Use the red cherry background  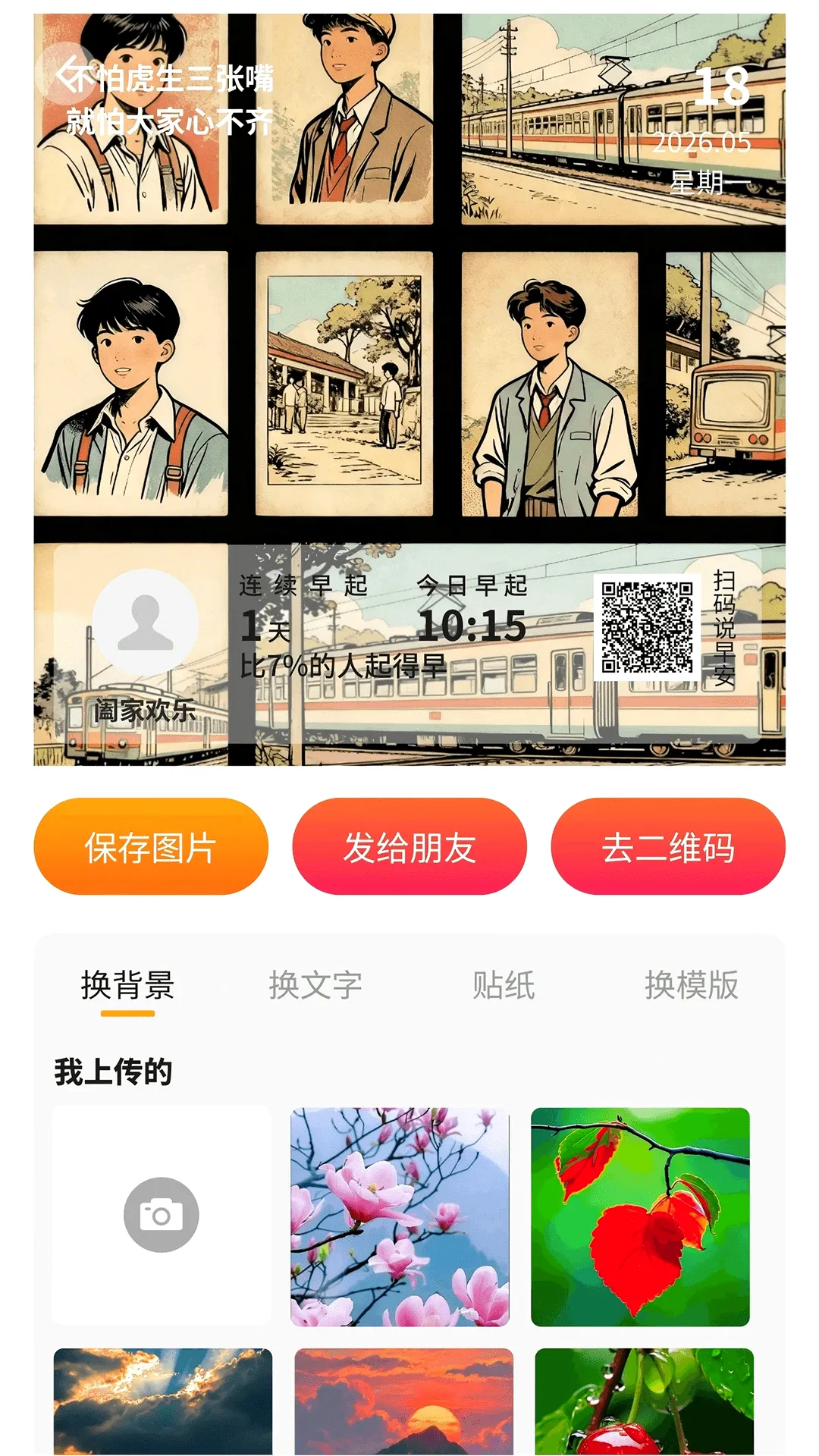click(645, 1401)
